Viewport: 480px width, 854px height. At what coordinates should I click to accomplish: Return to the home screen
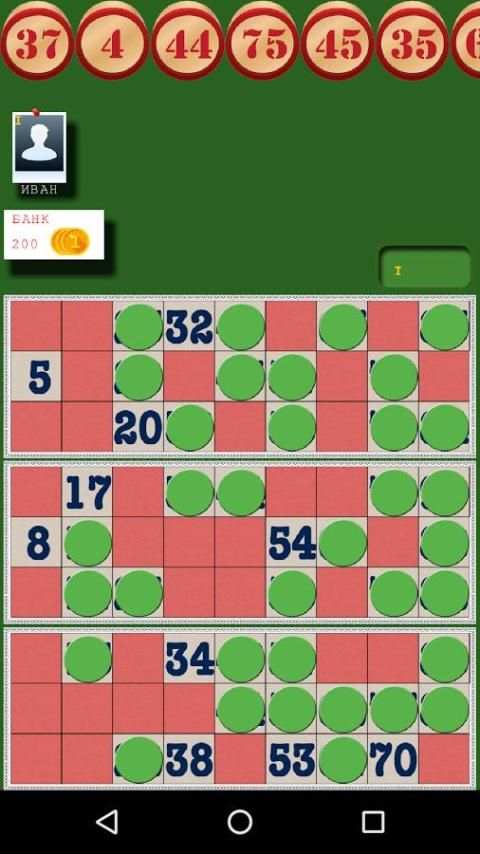(x=240, y=821)
